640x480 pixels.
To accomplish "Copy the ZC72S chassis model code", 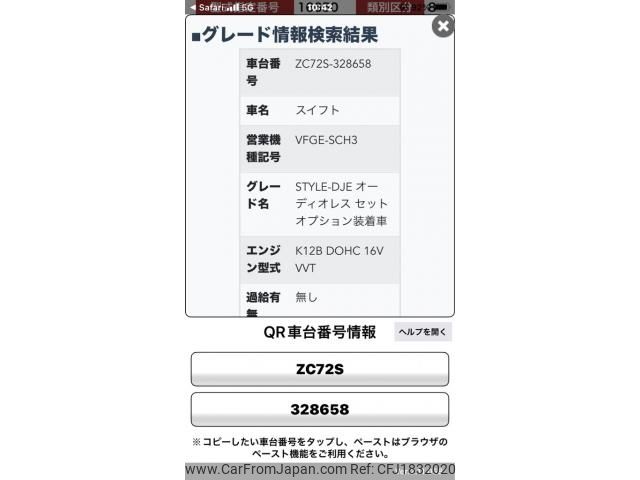I will [x=320, y=369].
